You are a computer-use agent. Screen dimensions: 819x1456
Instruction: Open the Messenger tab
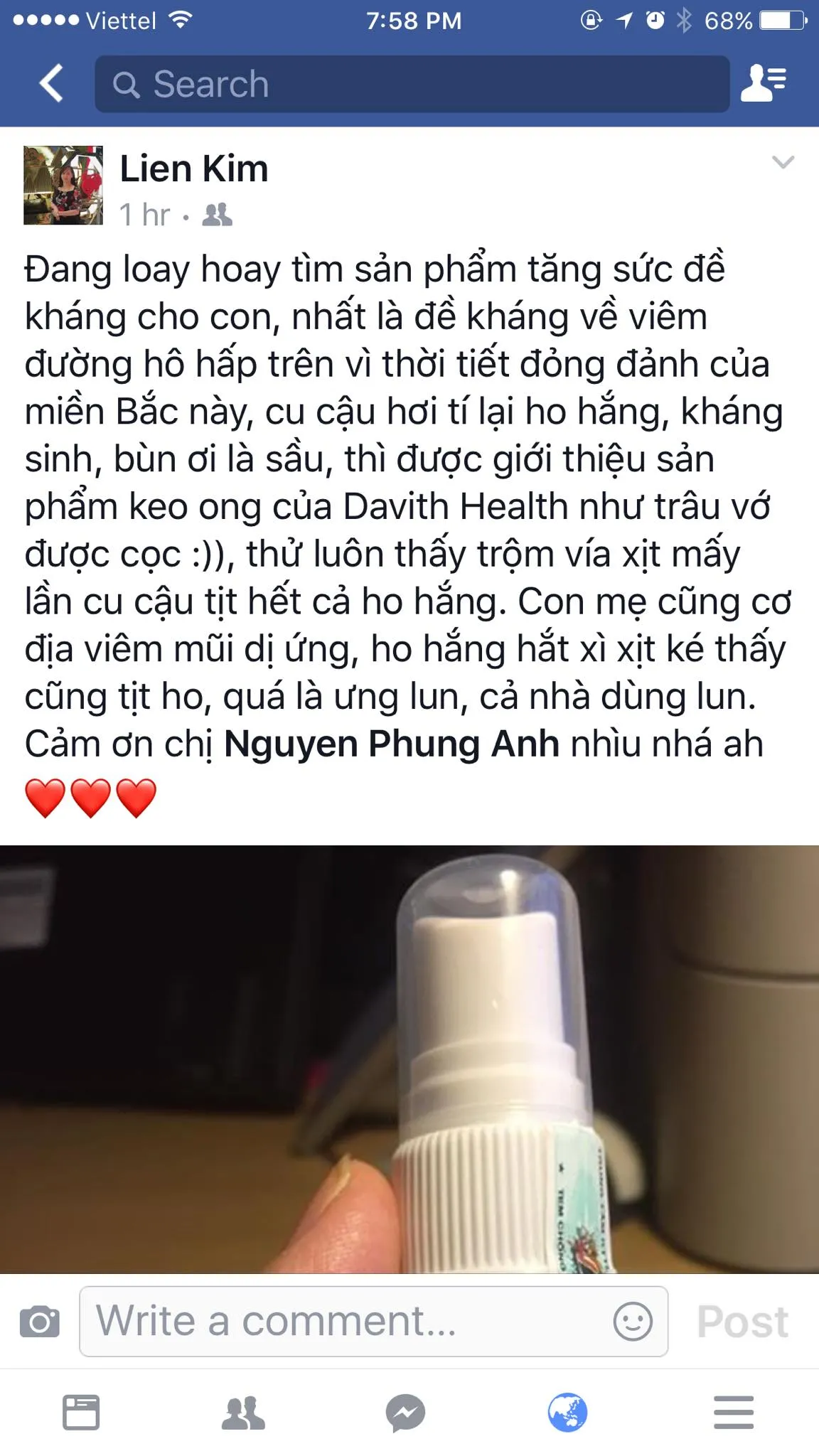(405, 1412)
